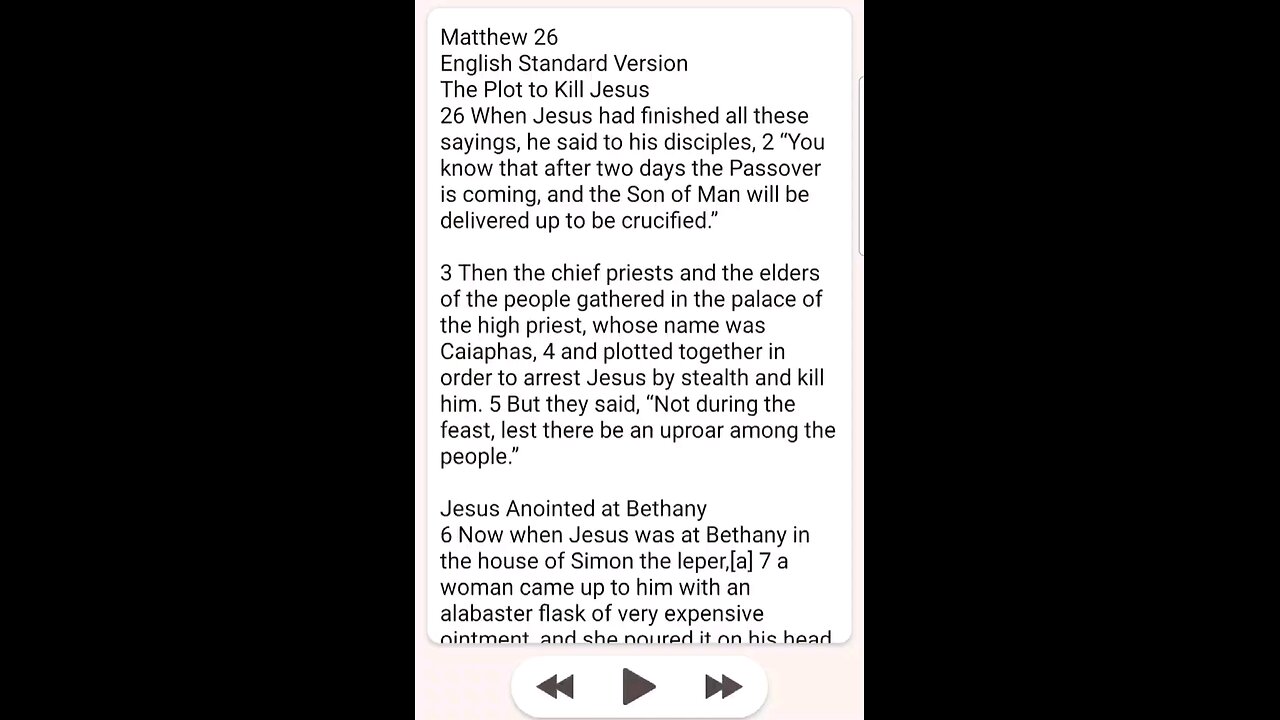Start playback with the play button

(638, 687)
